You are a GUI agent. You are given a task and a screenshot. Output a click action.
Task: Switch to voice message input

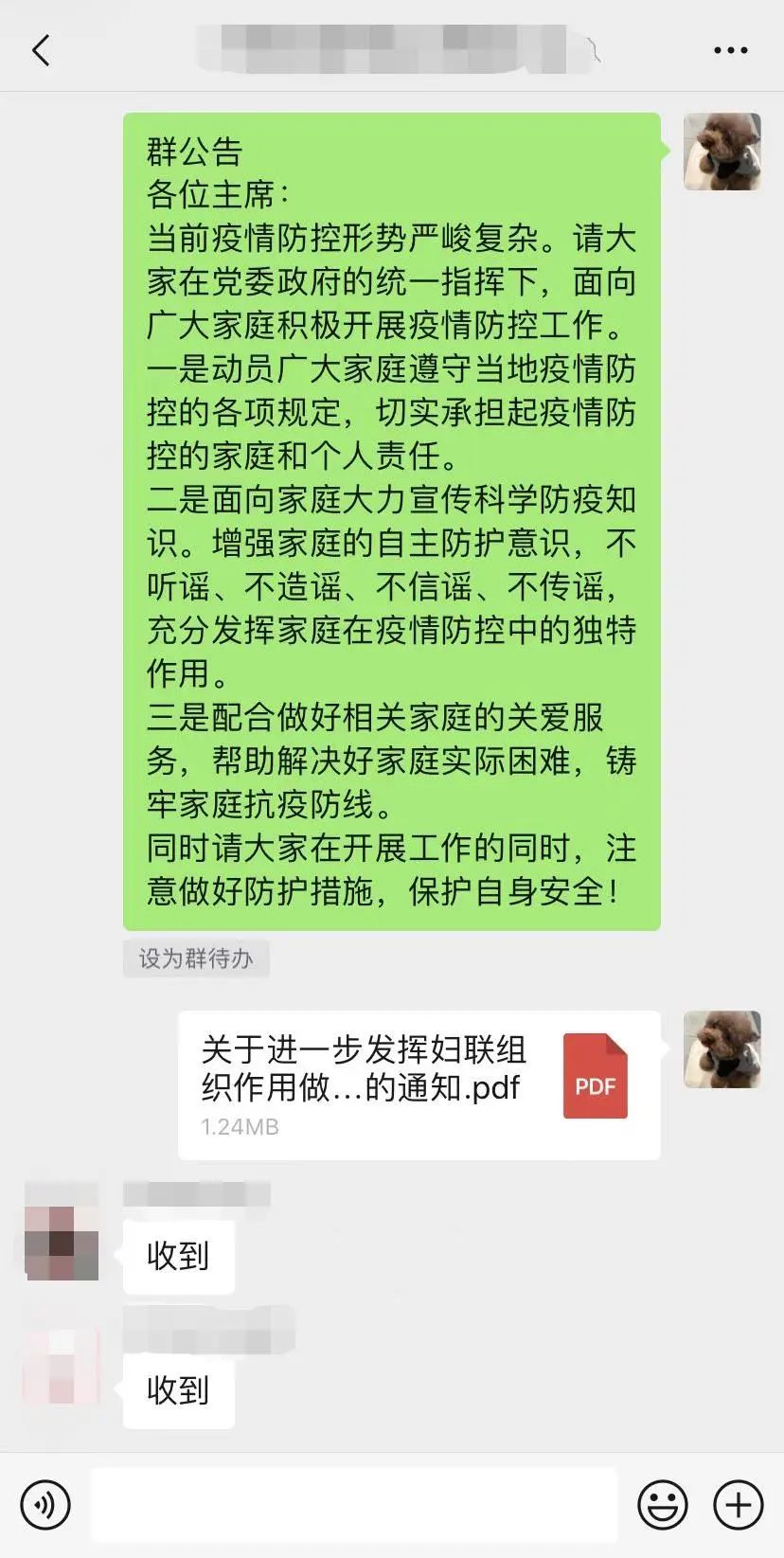click(45, 1504)
